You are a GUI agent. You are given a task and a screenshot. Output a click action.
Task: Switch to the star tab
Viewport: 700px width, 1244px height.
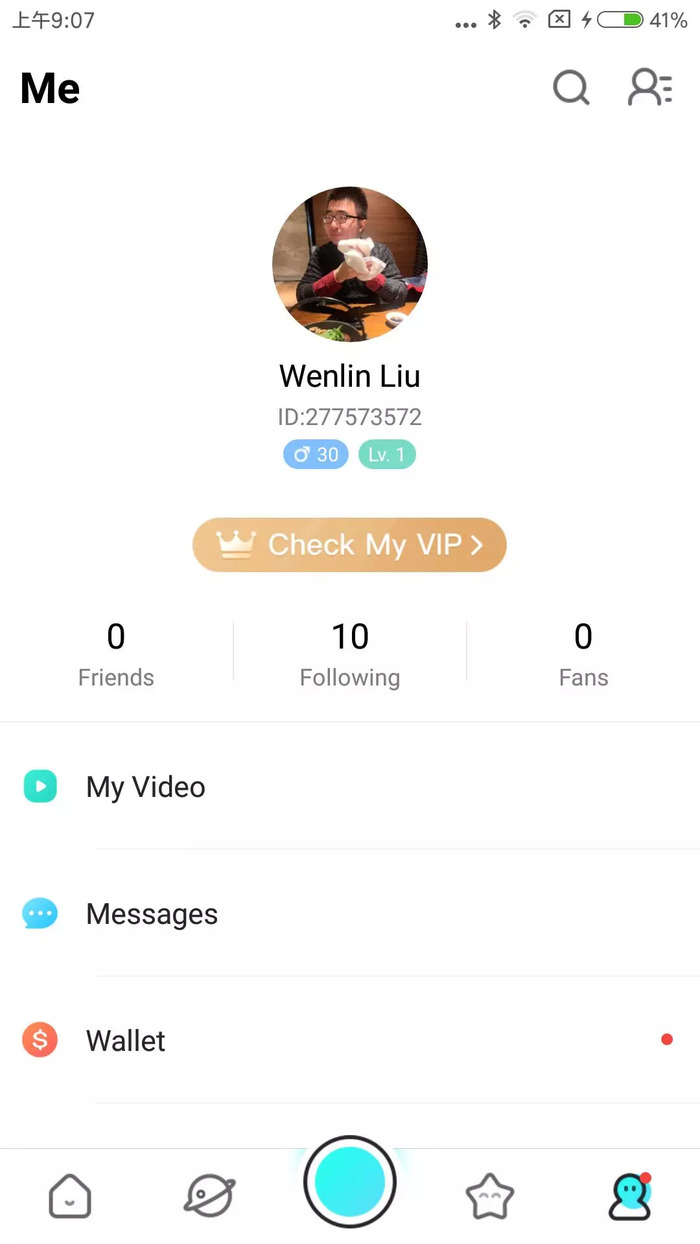(490, 1196)
